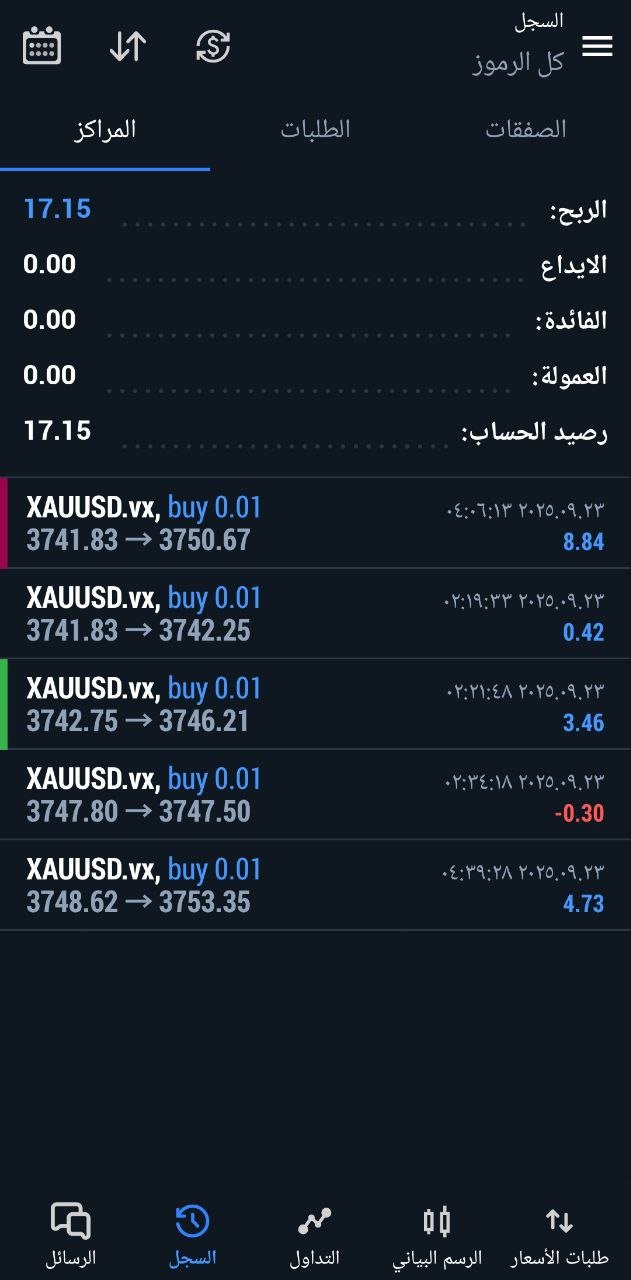Screen dimensions: 631x1280
Task: Select the السجل history tab
Action: [192, 1235]
